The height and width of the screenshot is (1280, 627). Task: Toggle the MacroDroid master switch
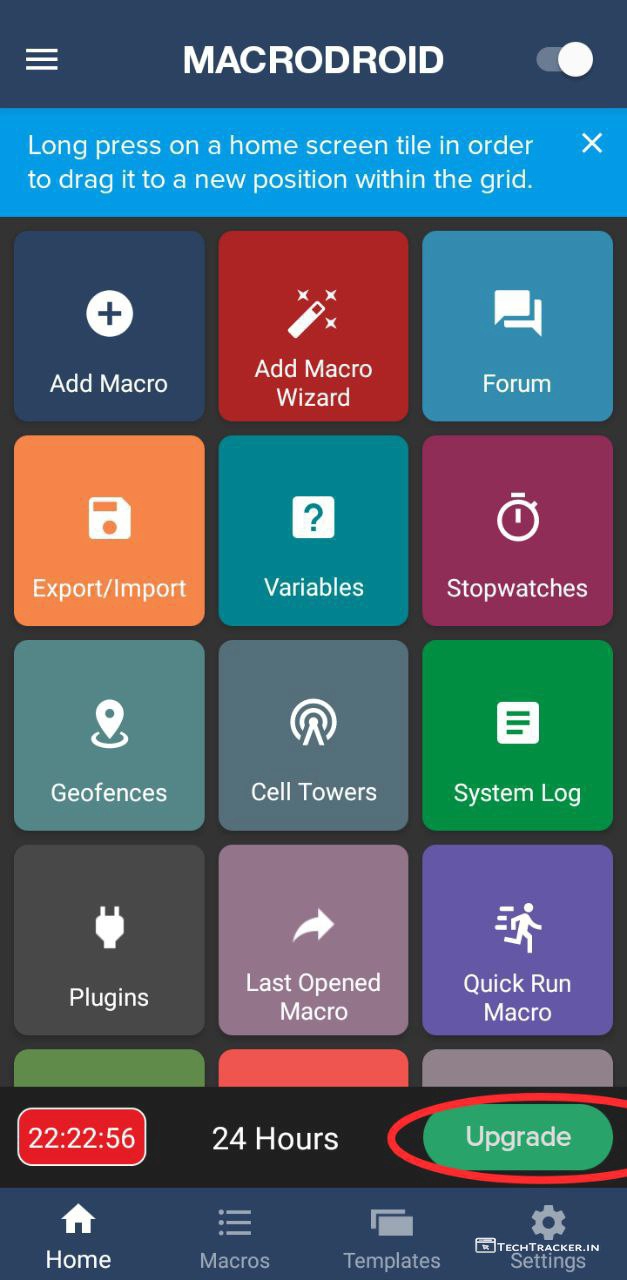(565, 60)
